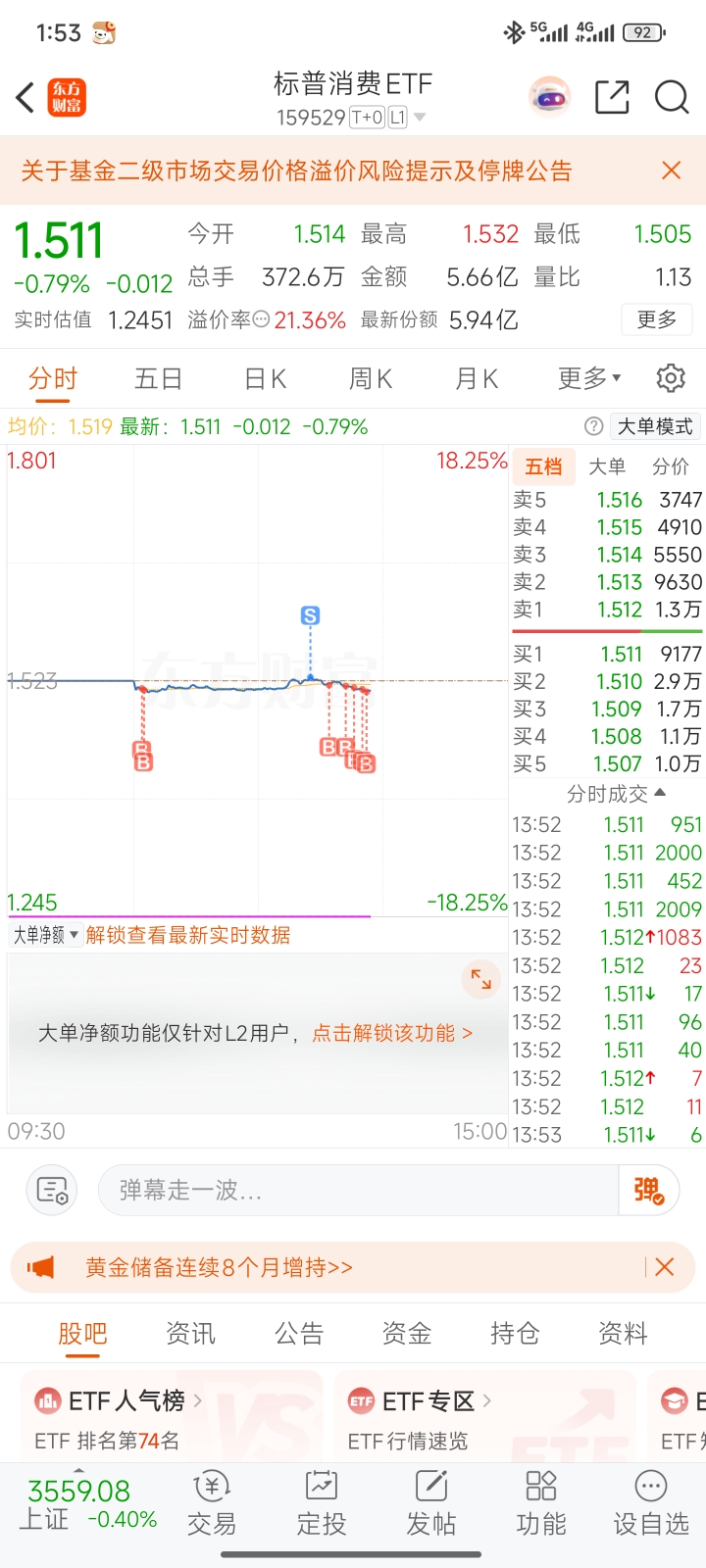Click the back arrow to exit
The height and width of the screenshot is (1568, 706).
[x=25, y=98]
